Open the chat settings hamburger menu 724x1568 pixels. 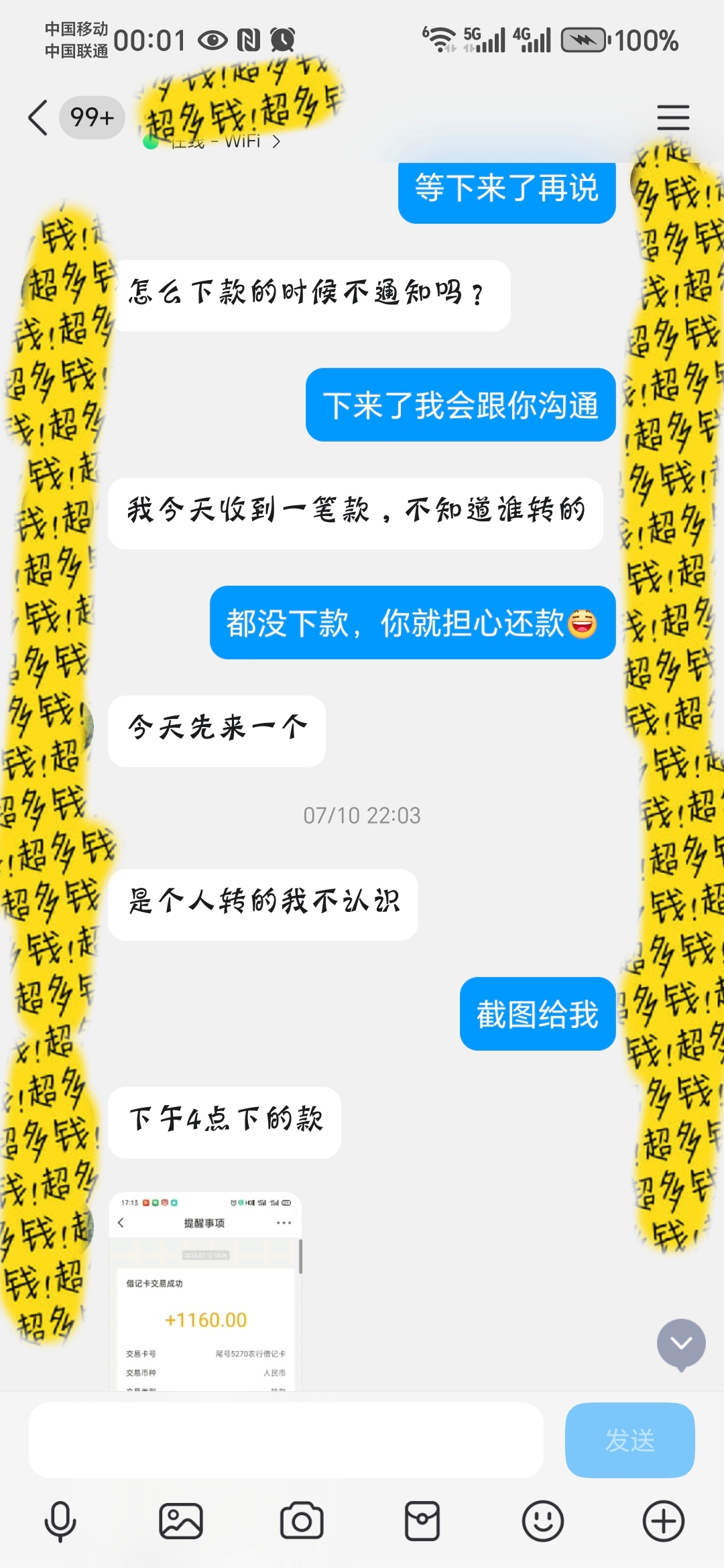(x=673, y=118)
